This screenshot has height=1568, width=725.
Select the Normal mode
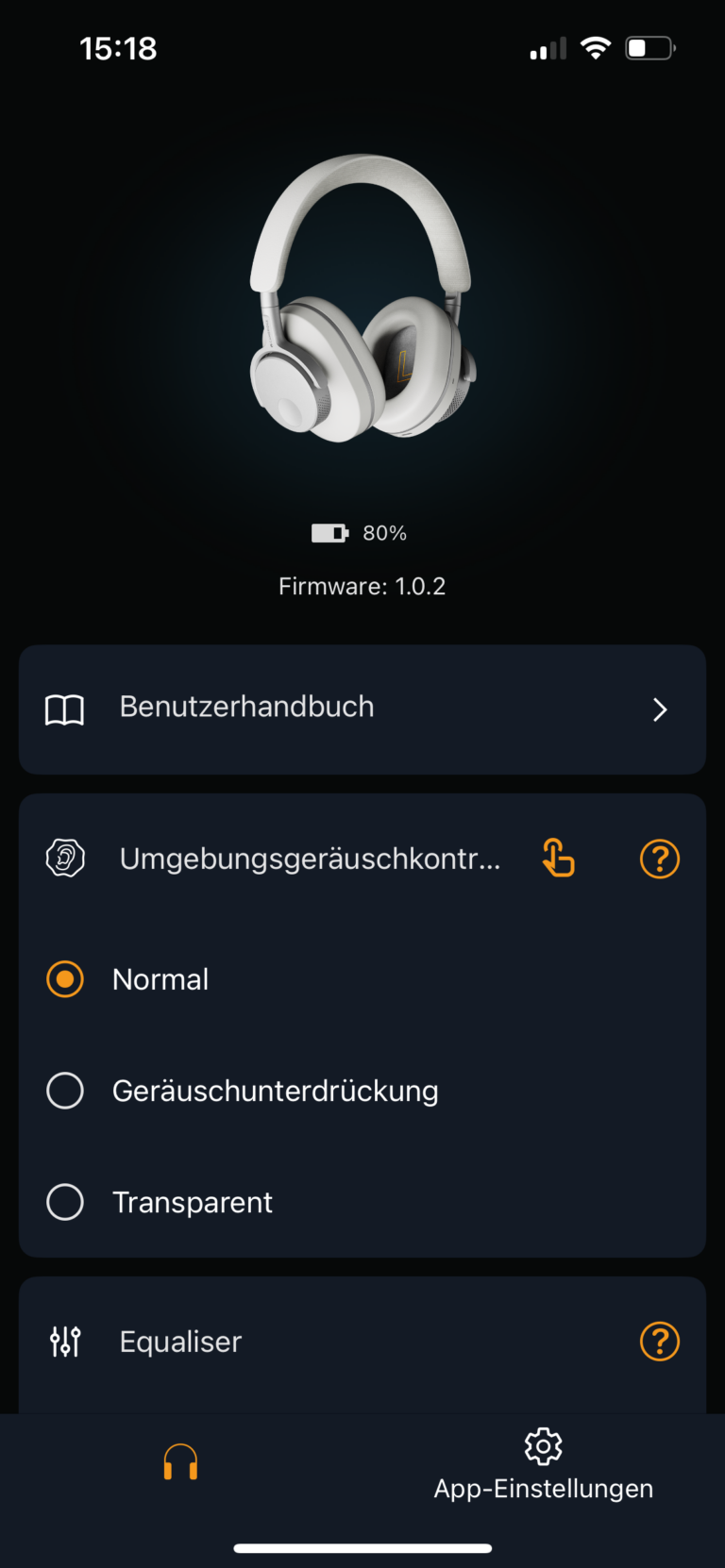click(x=65, y=979)
